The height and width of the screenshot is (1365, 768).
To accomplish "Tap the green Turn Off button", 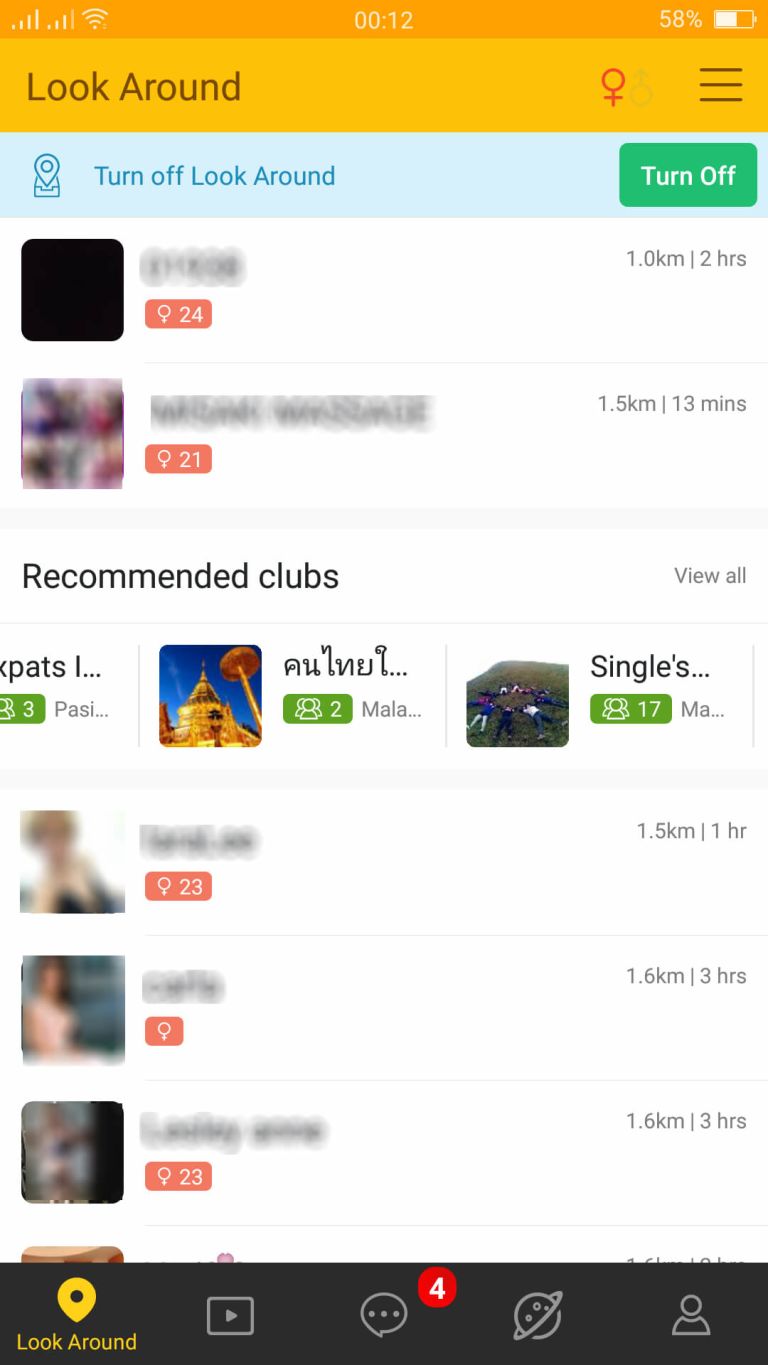I will pyautogui.click(x=688, y=175).
